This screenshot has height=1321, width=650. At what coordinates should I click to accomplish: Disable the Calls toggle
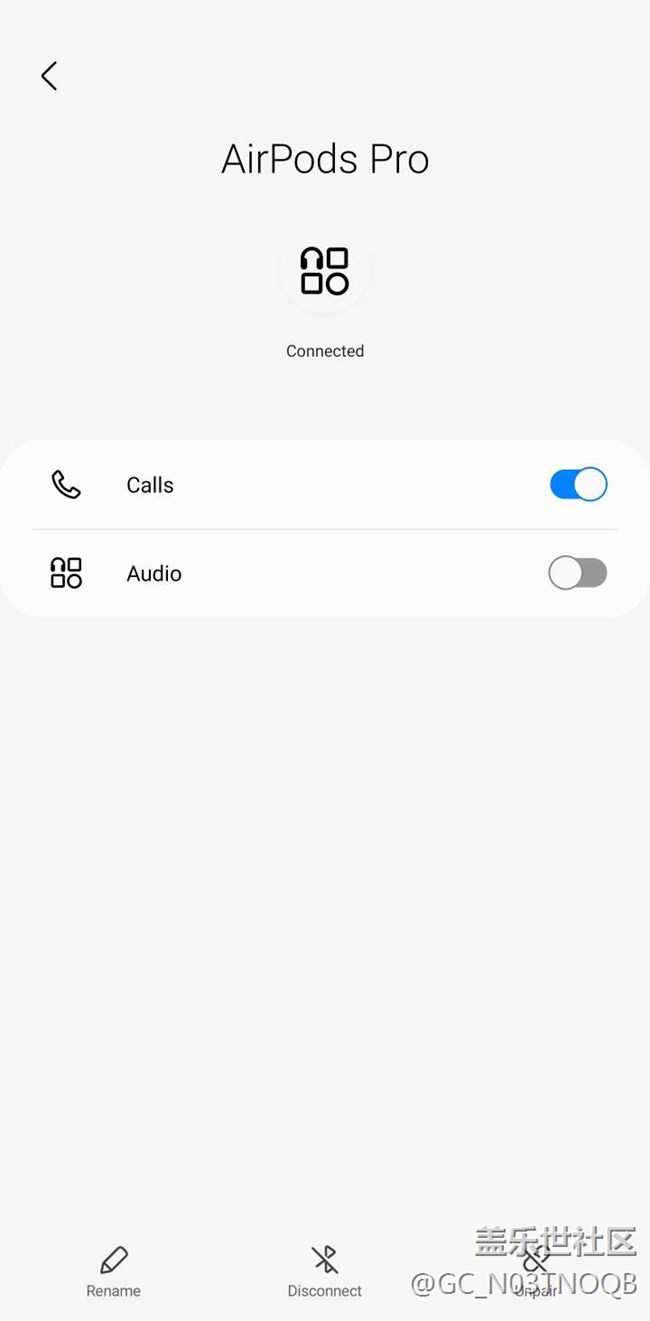(x=578, y=484)
